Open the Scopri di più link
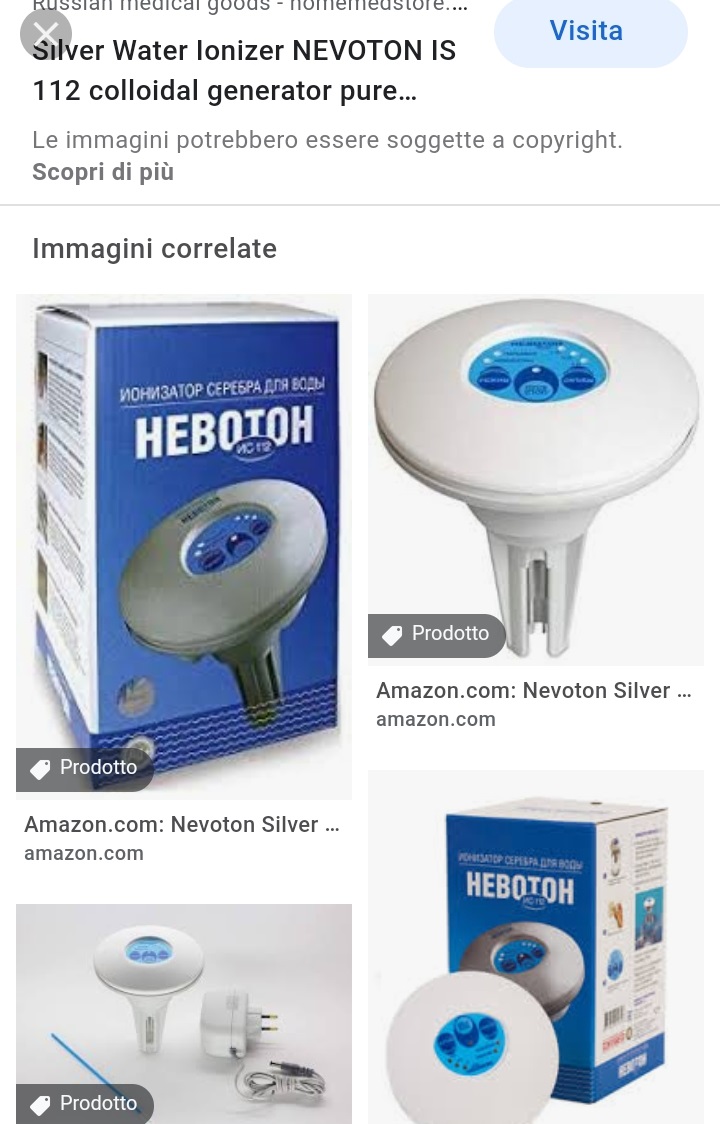Viewport: 720px width, 1124px height. 103,172
